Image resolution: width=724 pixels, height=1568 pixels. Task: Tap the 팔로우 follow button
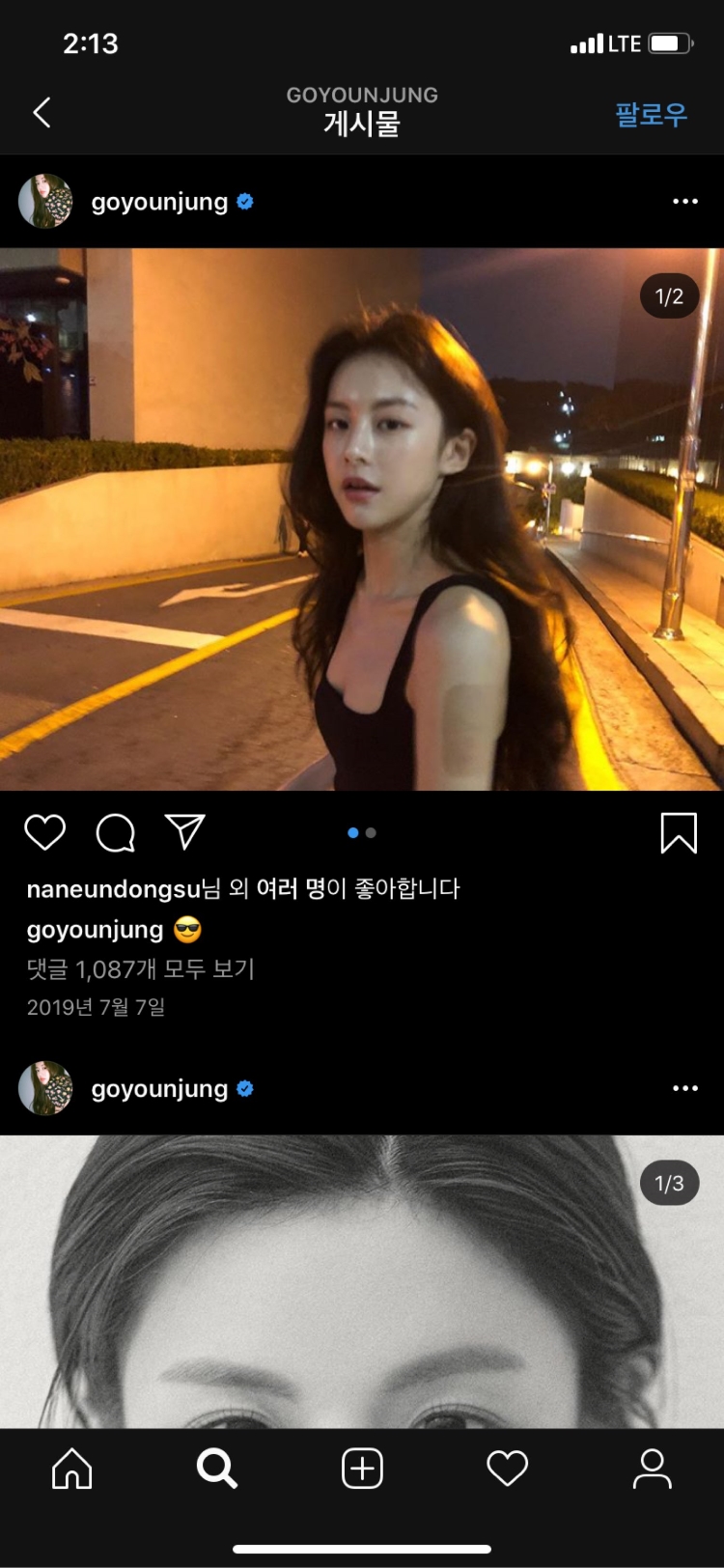651,115
